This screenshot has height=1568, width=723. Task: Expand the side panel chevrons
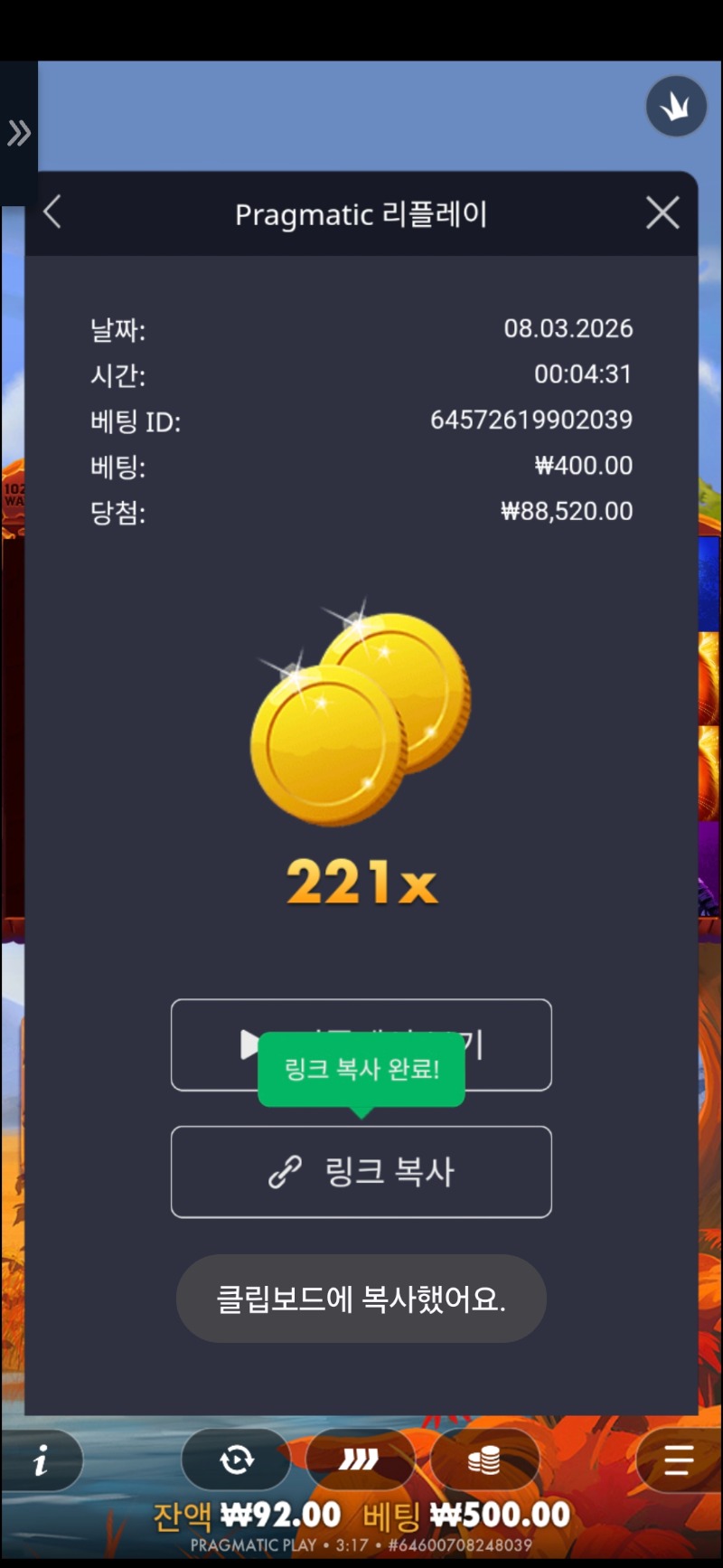[x=19, y=134]
